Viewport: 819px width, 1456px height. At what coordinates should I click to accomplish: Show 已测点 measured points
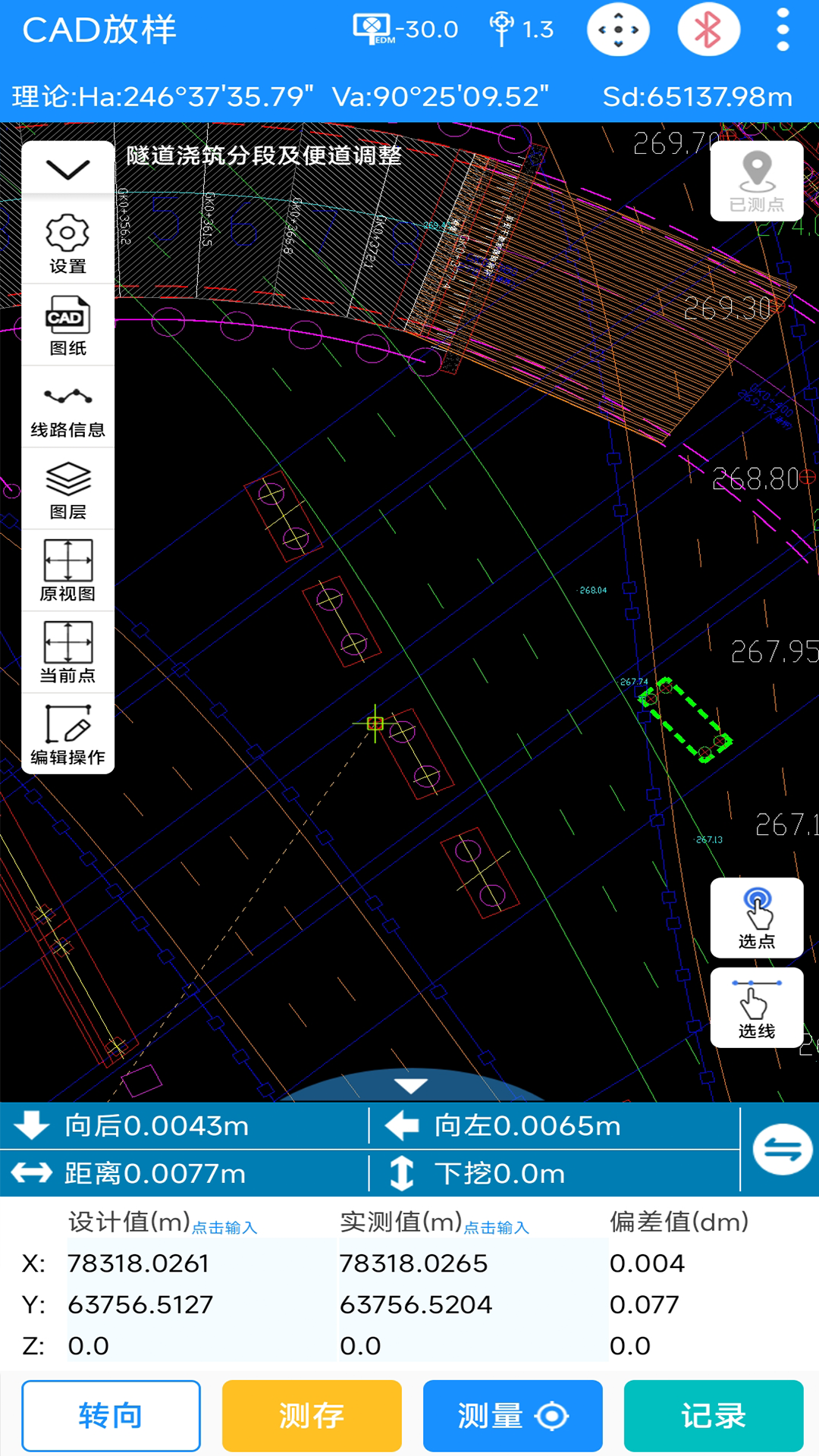click(757, 181)
